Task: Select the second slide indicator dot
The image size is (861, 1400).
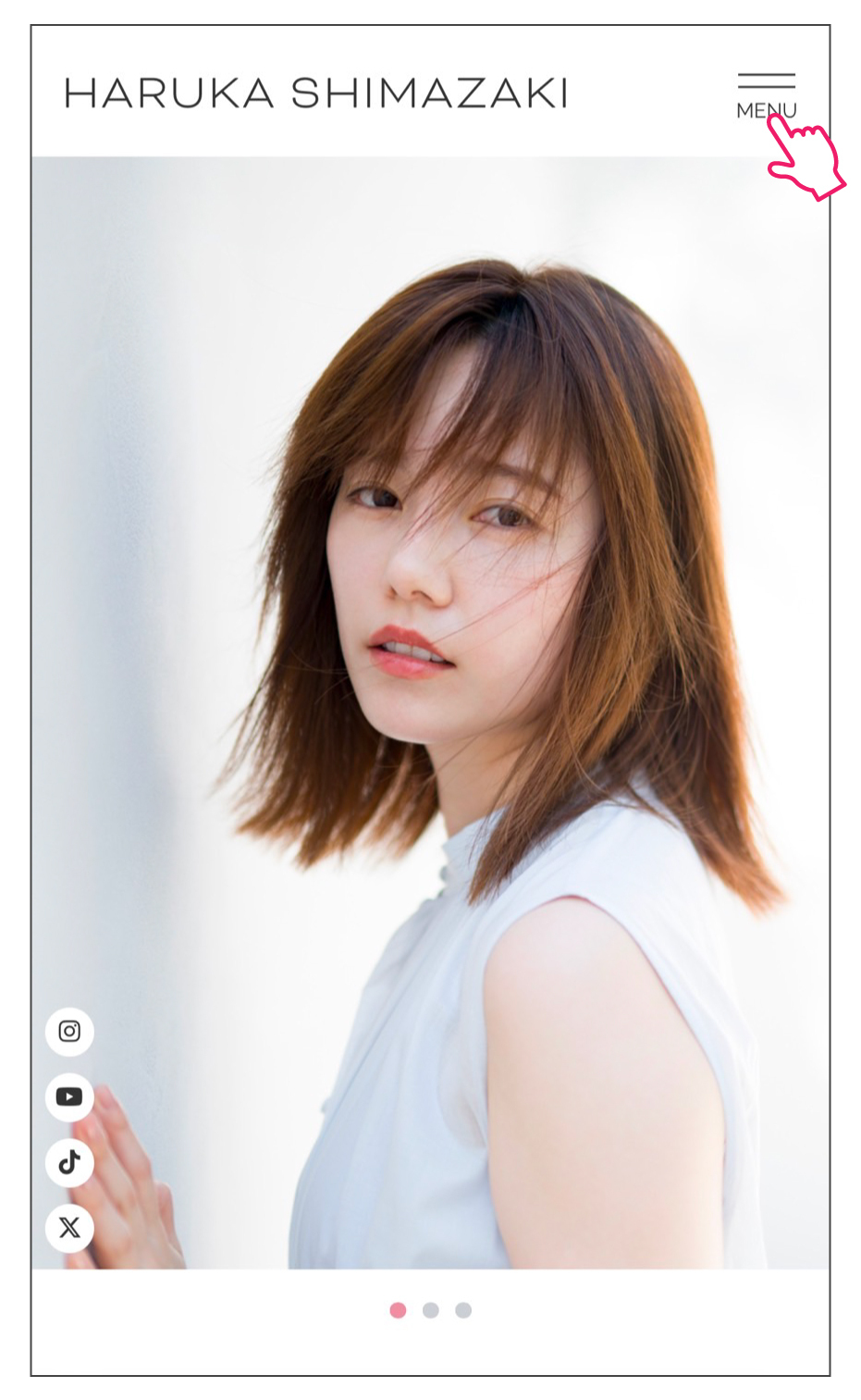Action: click(x=430, y=1310)
